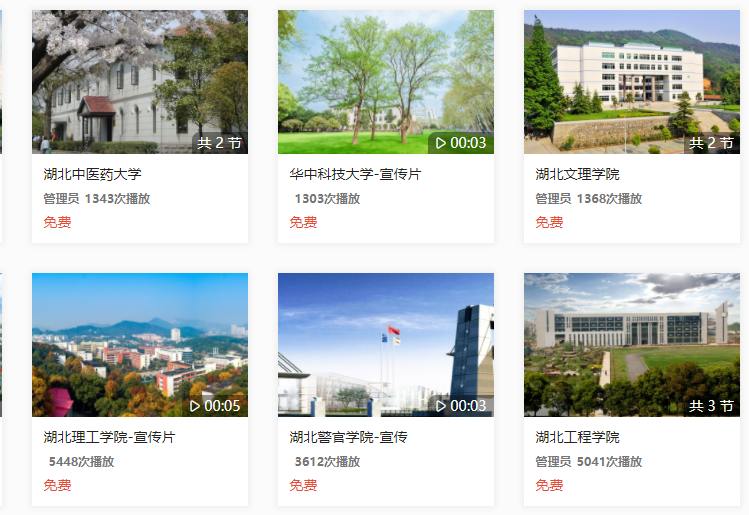Open the 湖北文理学院 course card
Image resolution: width=749 pixels, height=515 pixels.
point(631,83)
